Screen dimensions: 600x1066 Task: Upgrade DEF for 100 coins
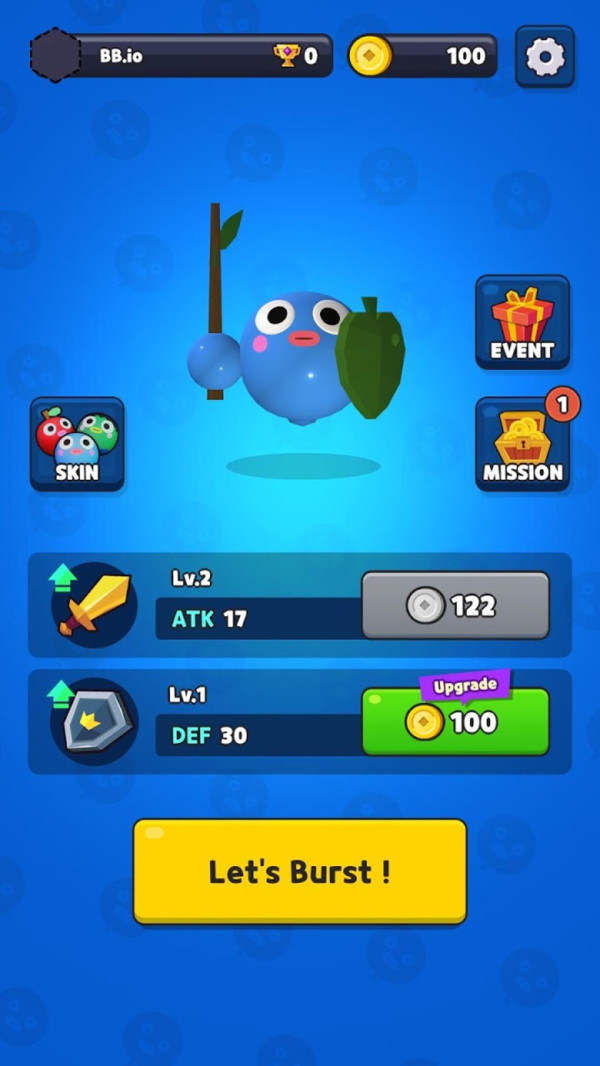click(x=455, y=721)
